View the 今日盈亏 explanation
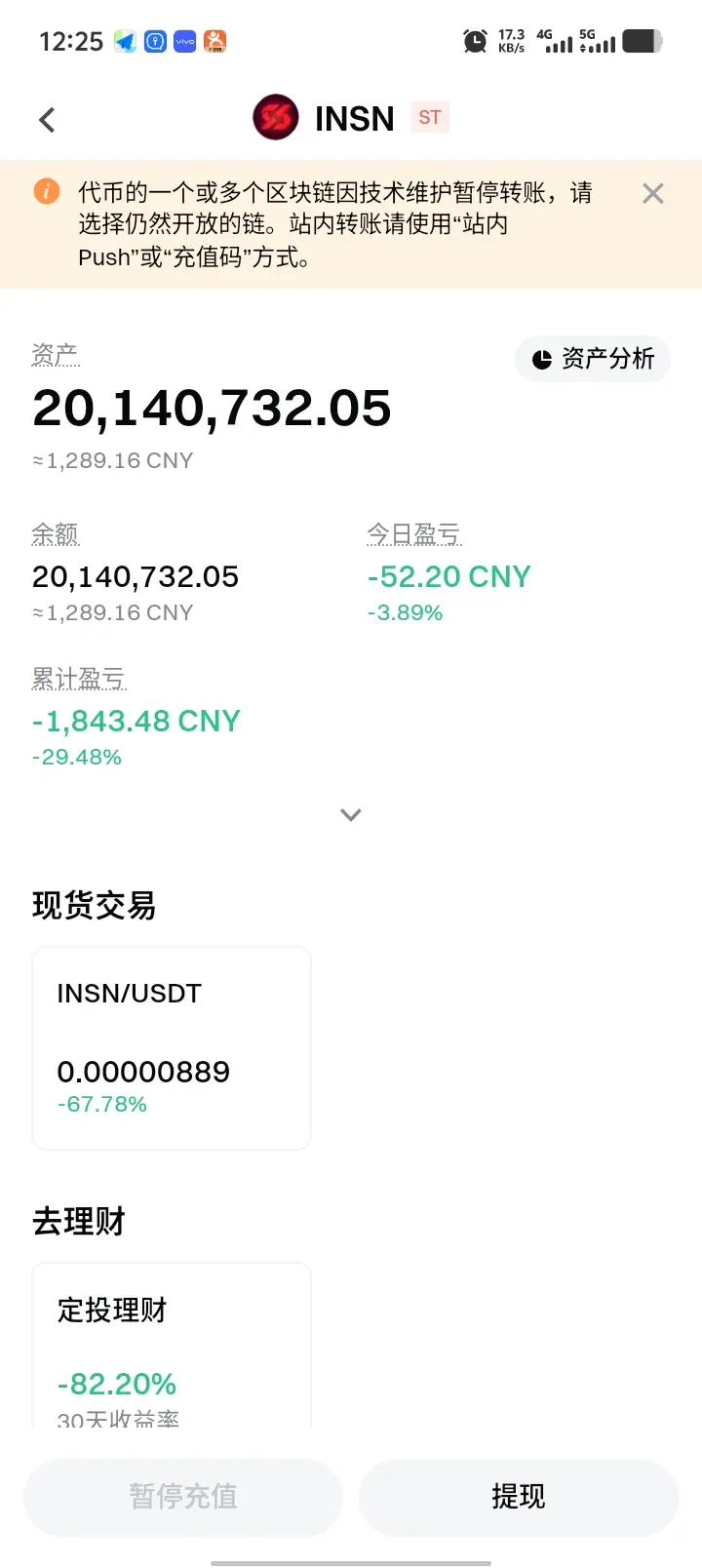 [x=414, y=534]
